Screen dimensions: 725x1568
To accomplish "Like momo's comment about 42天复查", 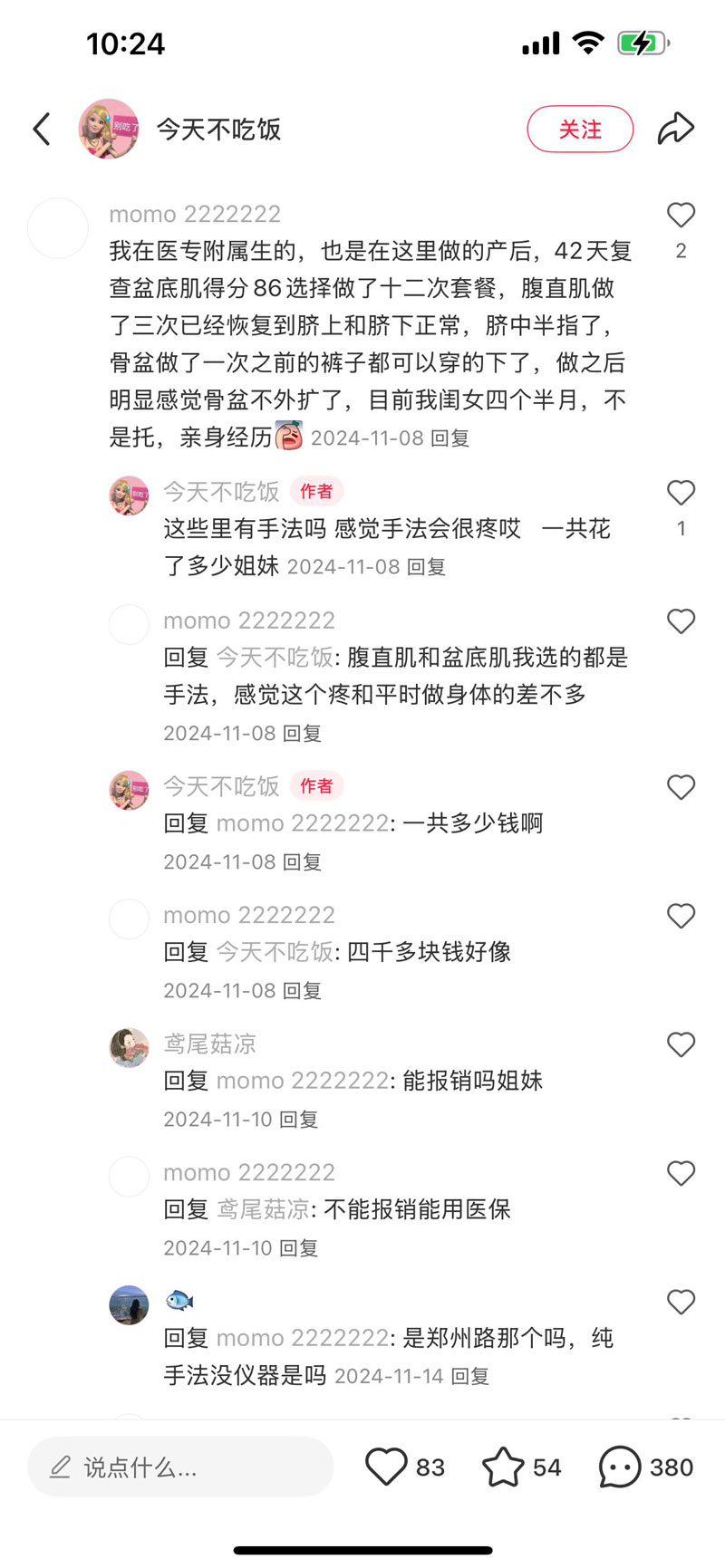I will pyautogui.click(x=681, y=216).
